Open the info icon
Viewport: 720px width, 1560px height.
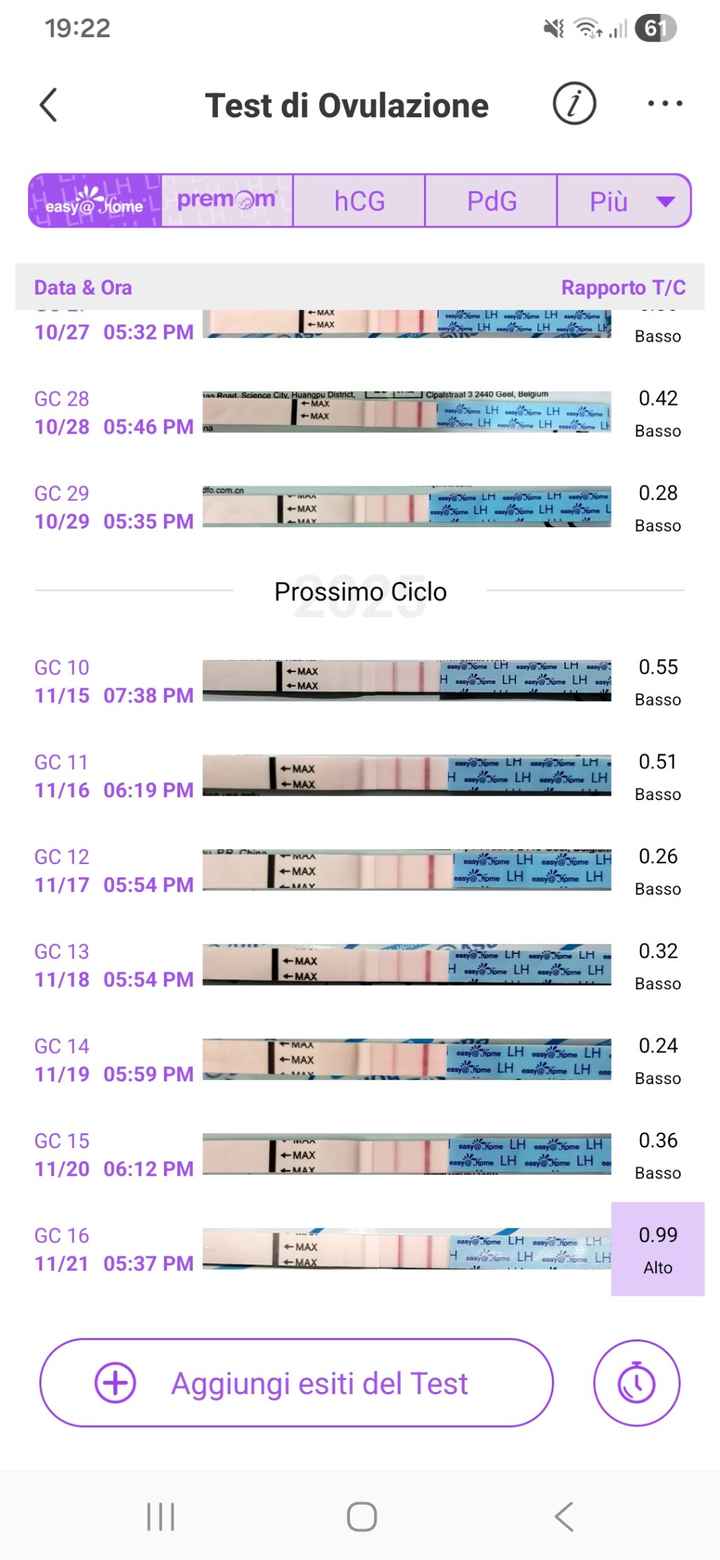coord(574,104)
